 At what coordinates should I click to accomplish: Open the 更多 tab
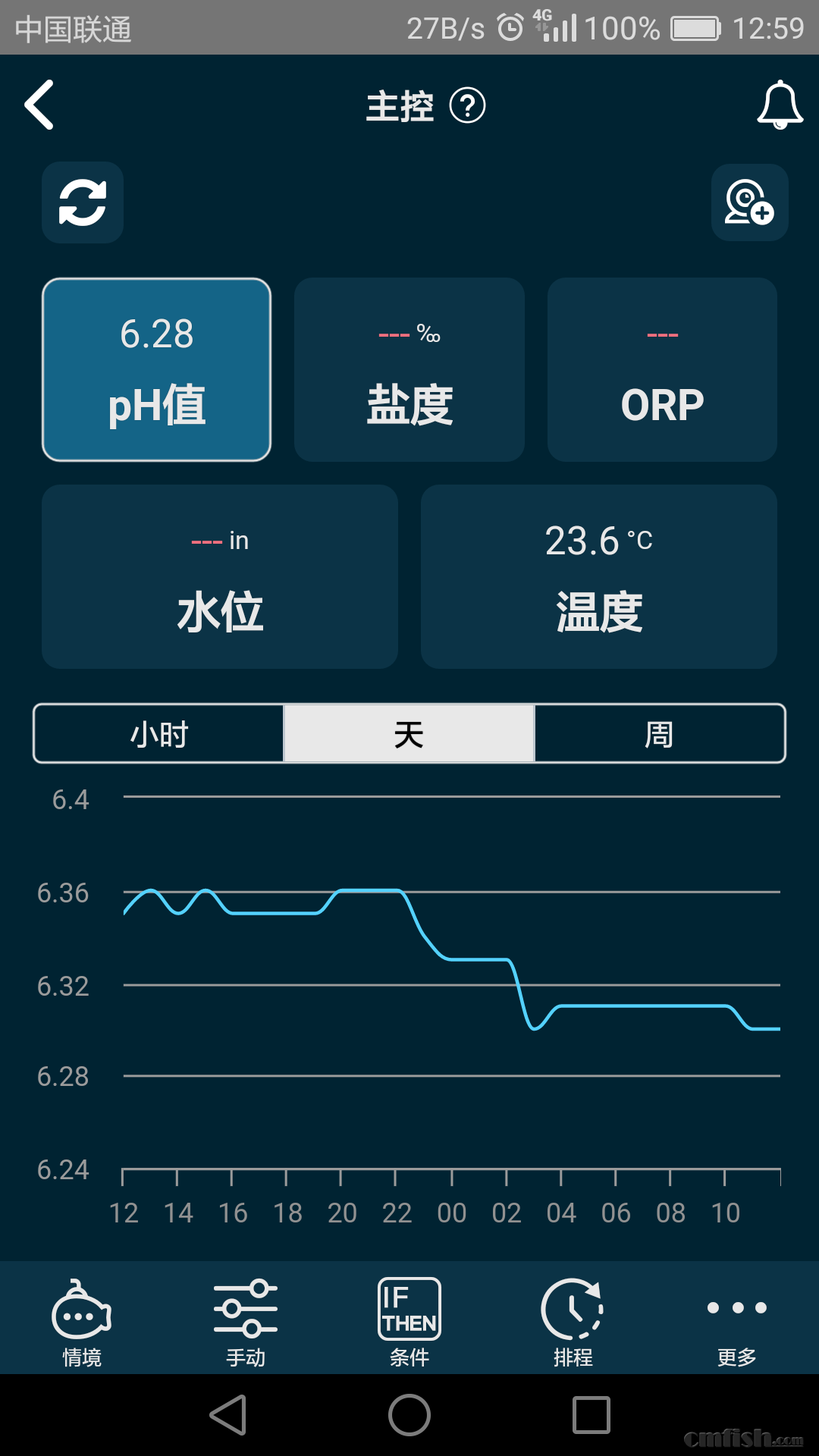tap(737, 1321)
